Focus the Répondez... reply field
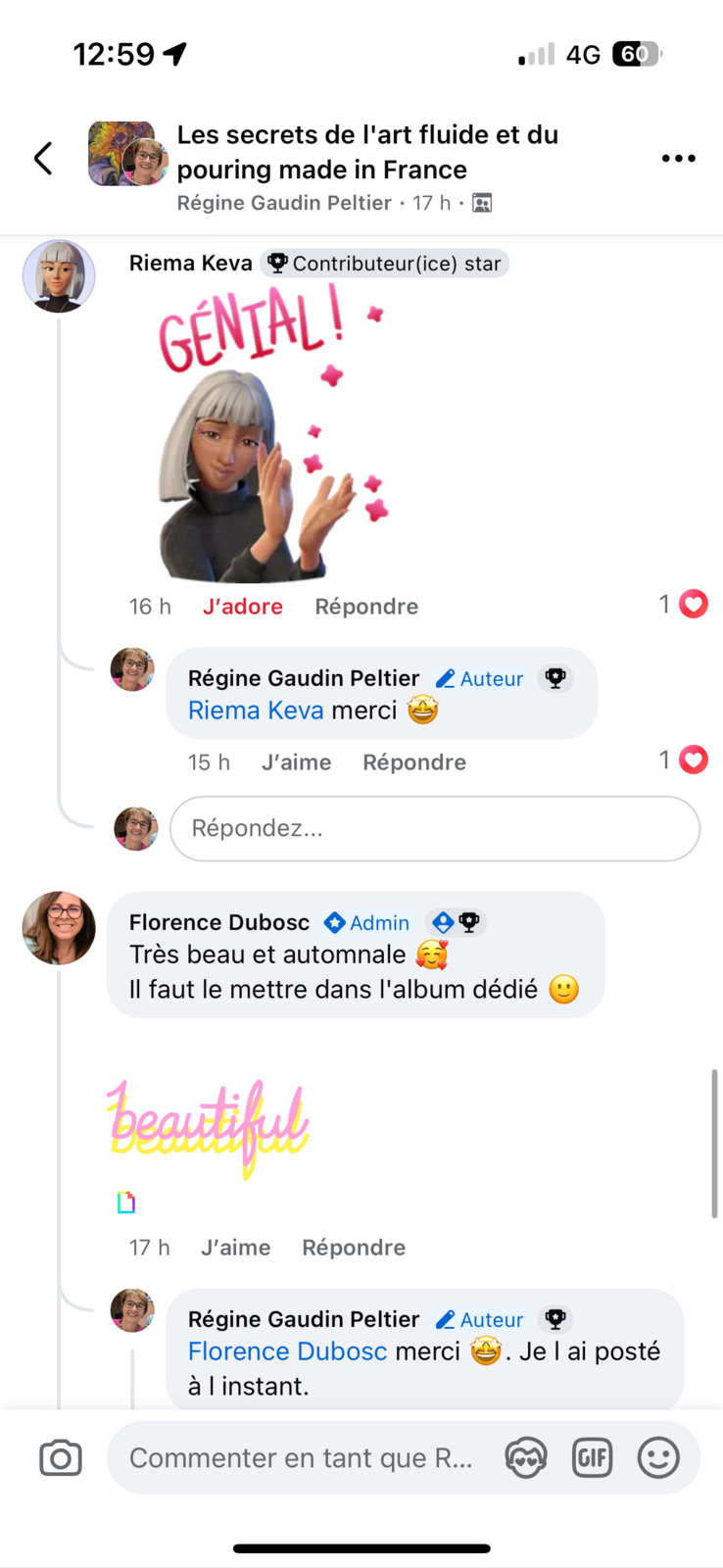 pos(434,829)
